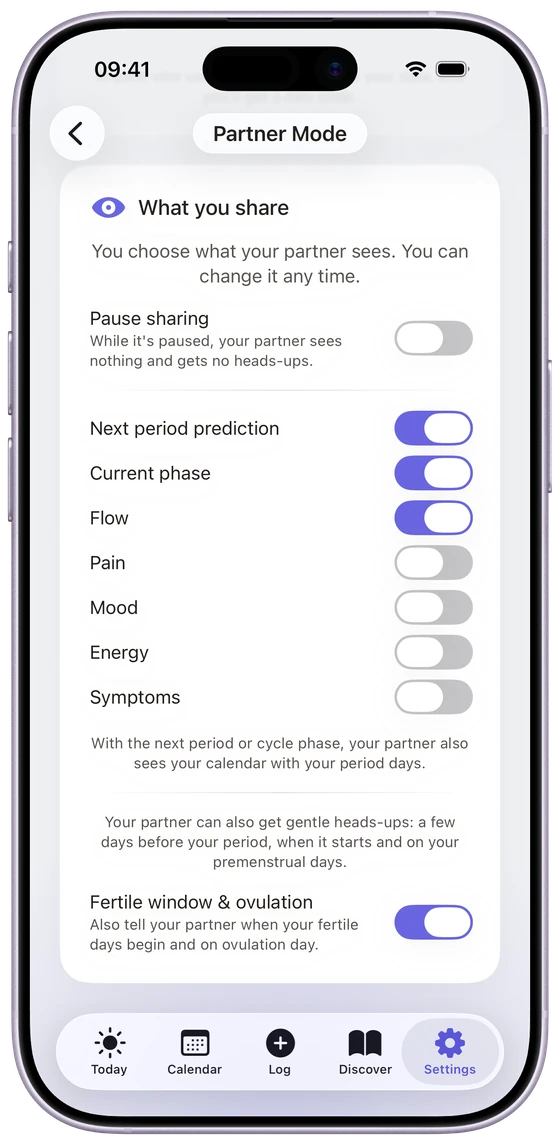560x1145 pixels.
Task: Open the Calendar tab
Action: [194, 1052]
